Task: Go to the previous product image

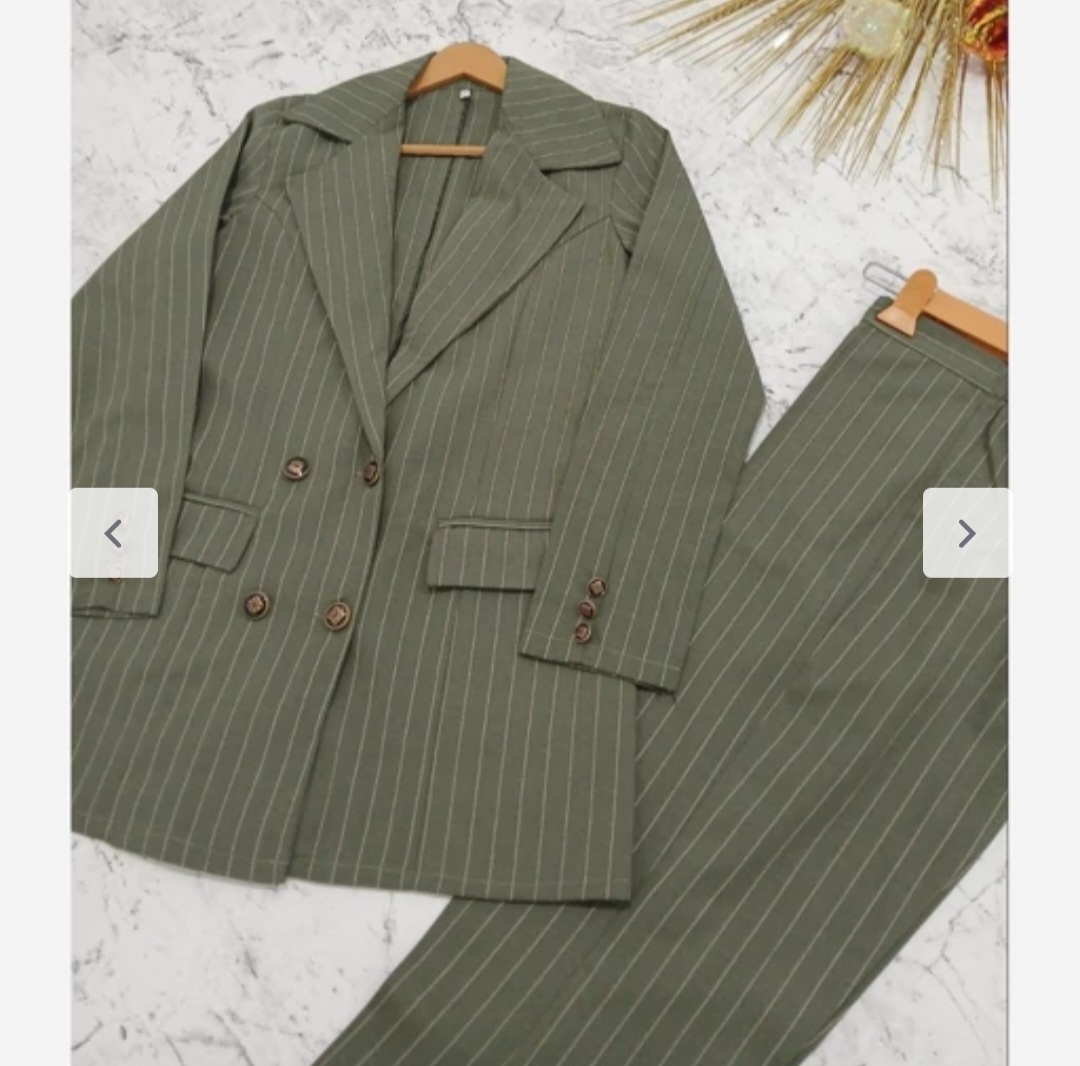Action: click(x=114, y=533)
